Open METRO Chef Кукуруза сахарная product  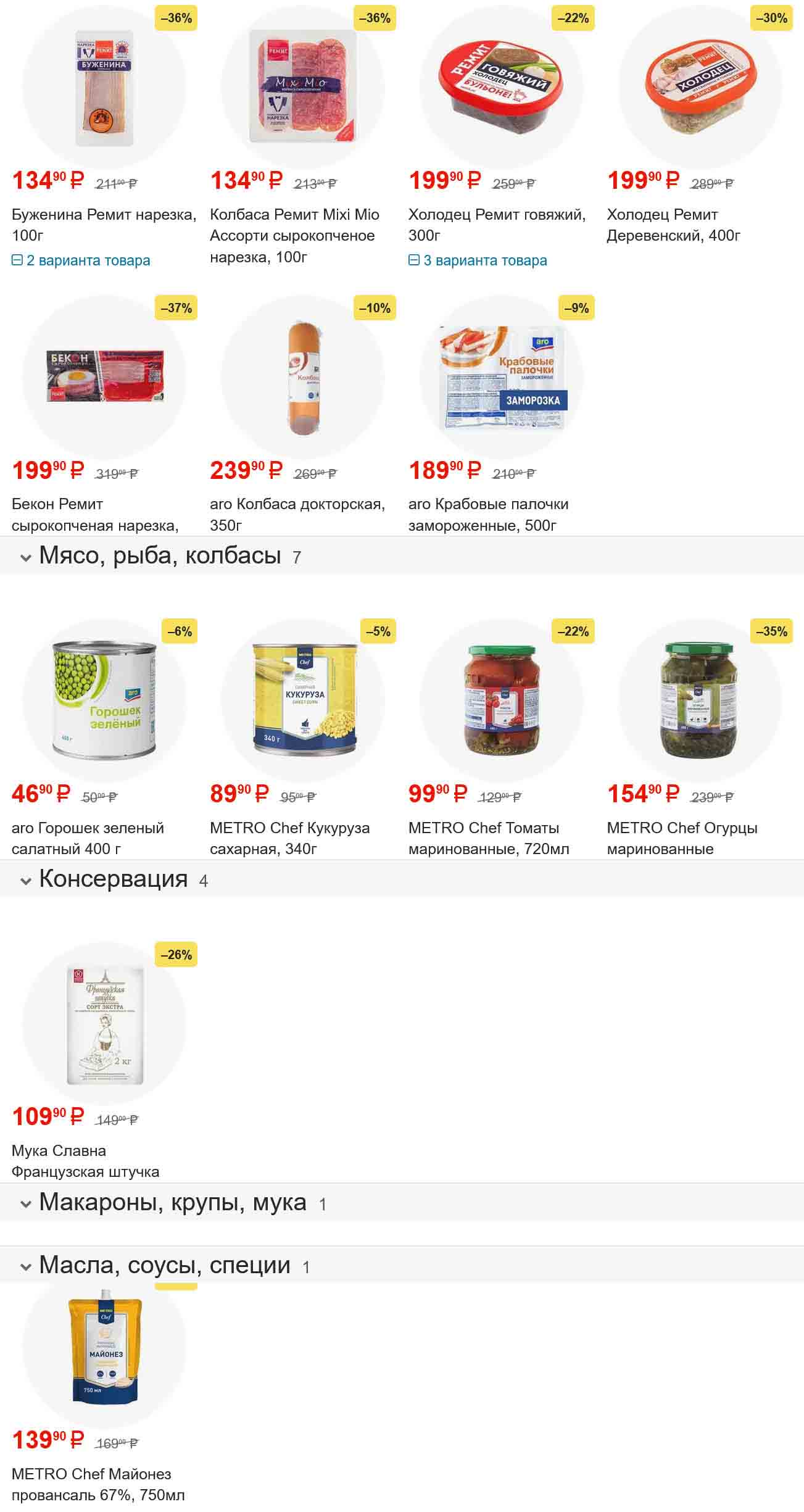coord(289,837)
